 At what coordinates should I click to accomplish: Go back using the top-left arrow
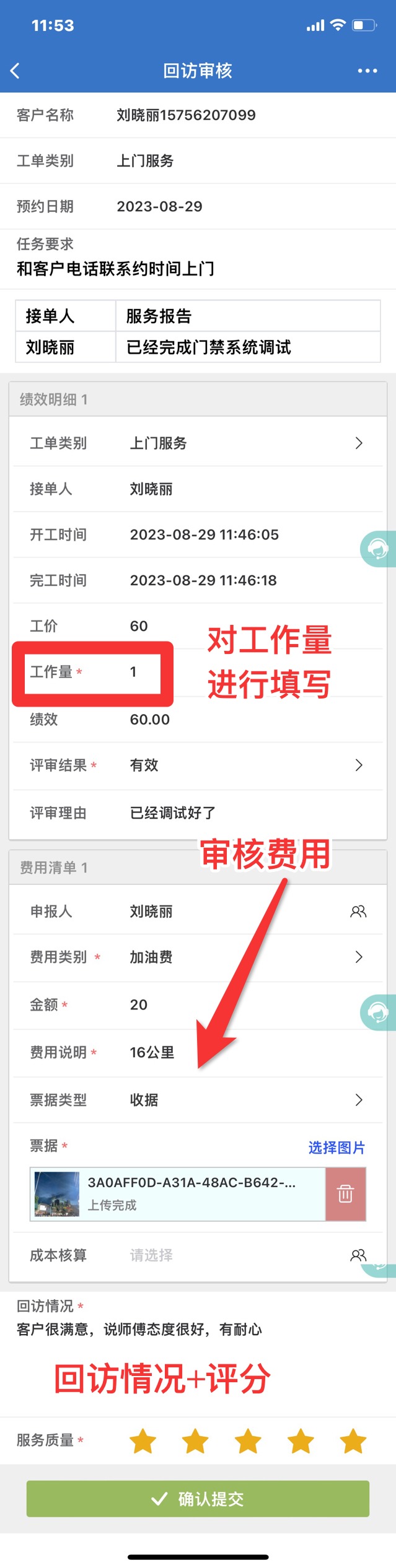[x=15, y=71]
